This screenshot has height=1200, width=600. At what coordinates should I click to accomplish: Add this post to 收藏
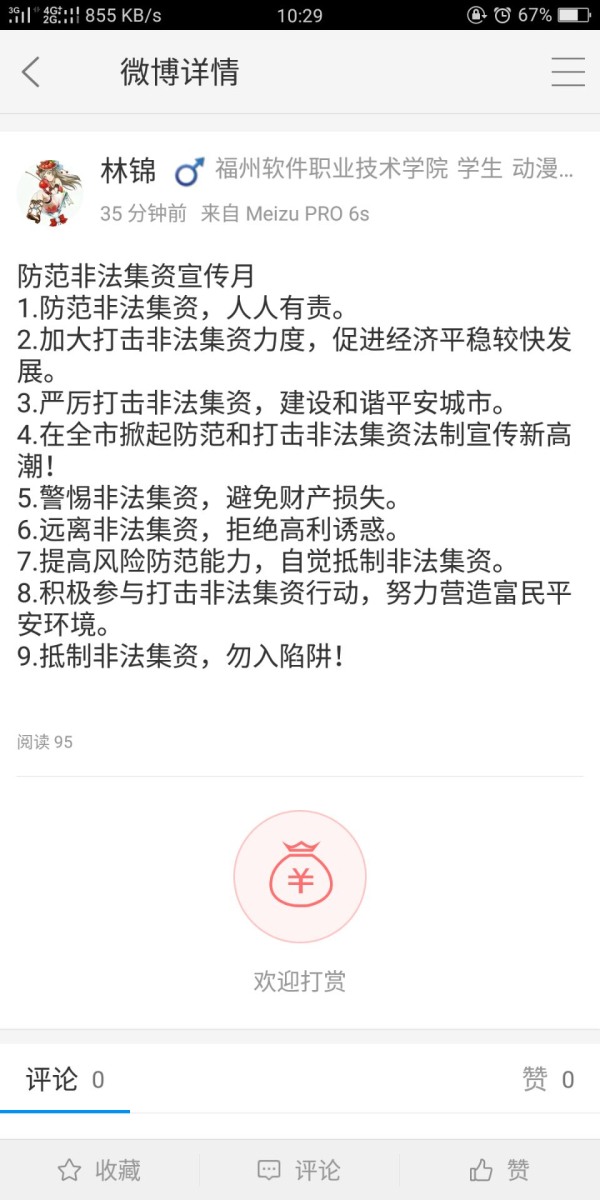[99, 1170]
